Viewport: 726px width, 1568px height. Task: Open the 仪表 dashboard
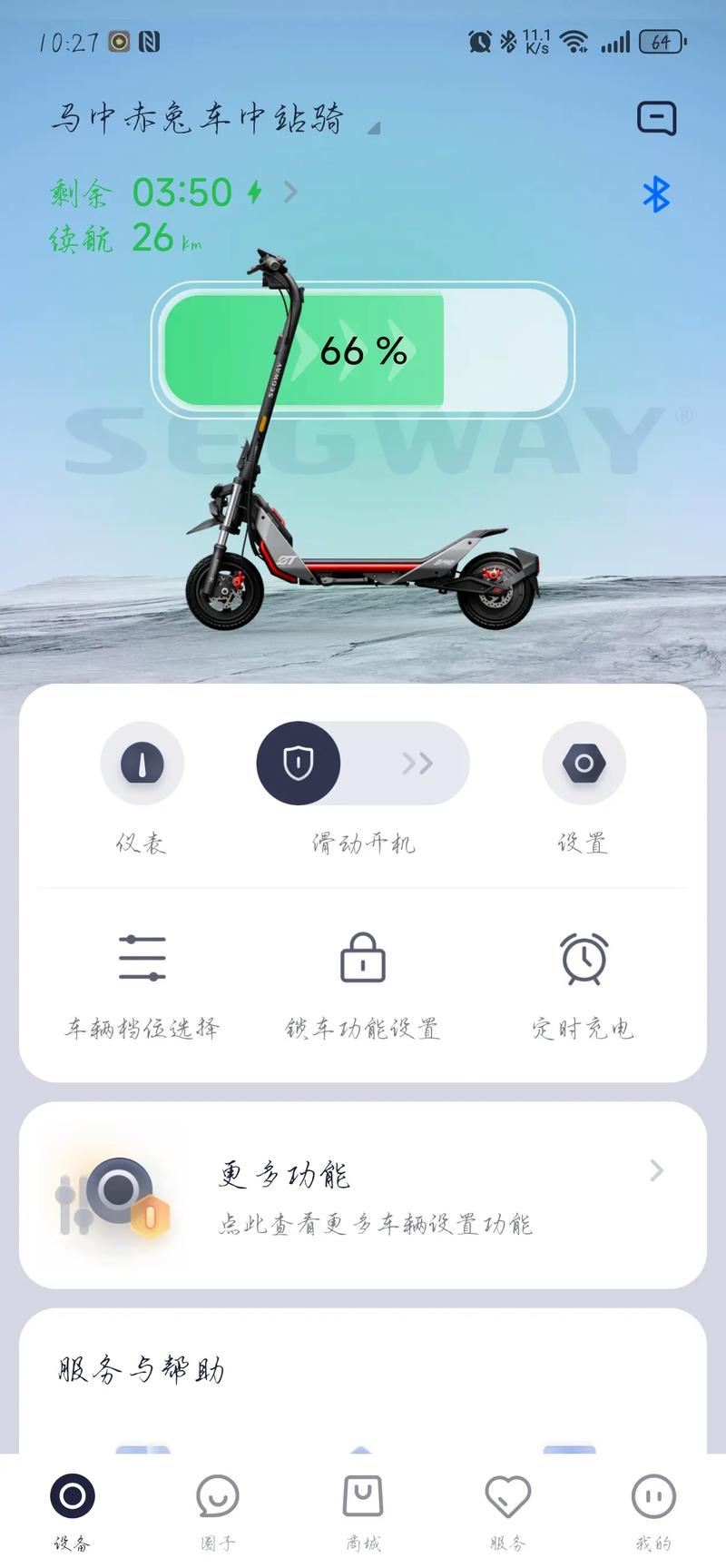pos(142,764)
